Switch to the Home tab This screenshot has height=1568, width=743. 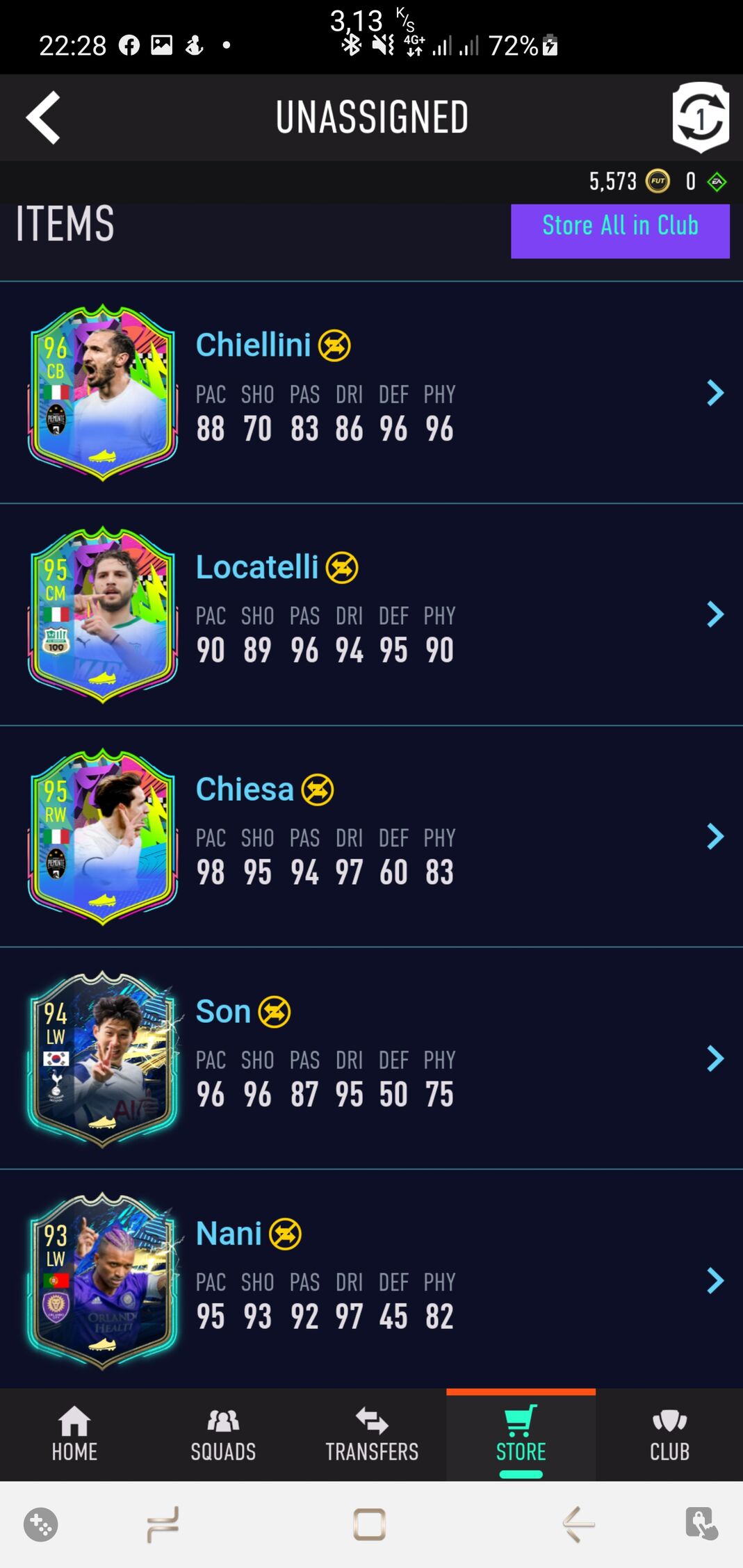click(x=74, y=1435)
